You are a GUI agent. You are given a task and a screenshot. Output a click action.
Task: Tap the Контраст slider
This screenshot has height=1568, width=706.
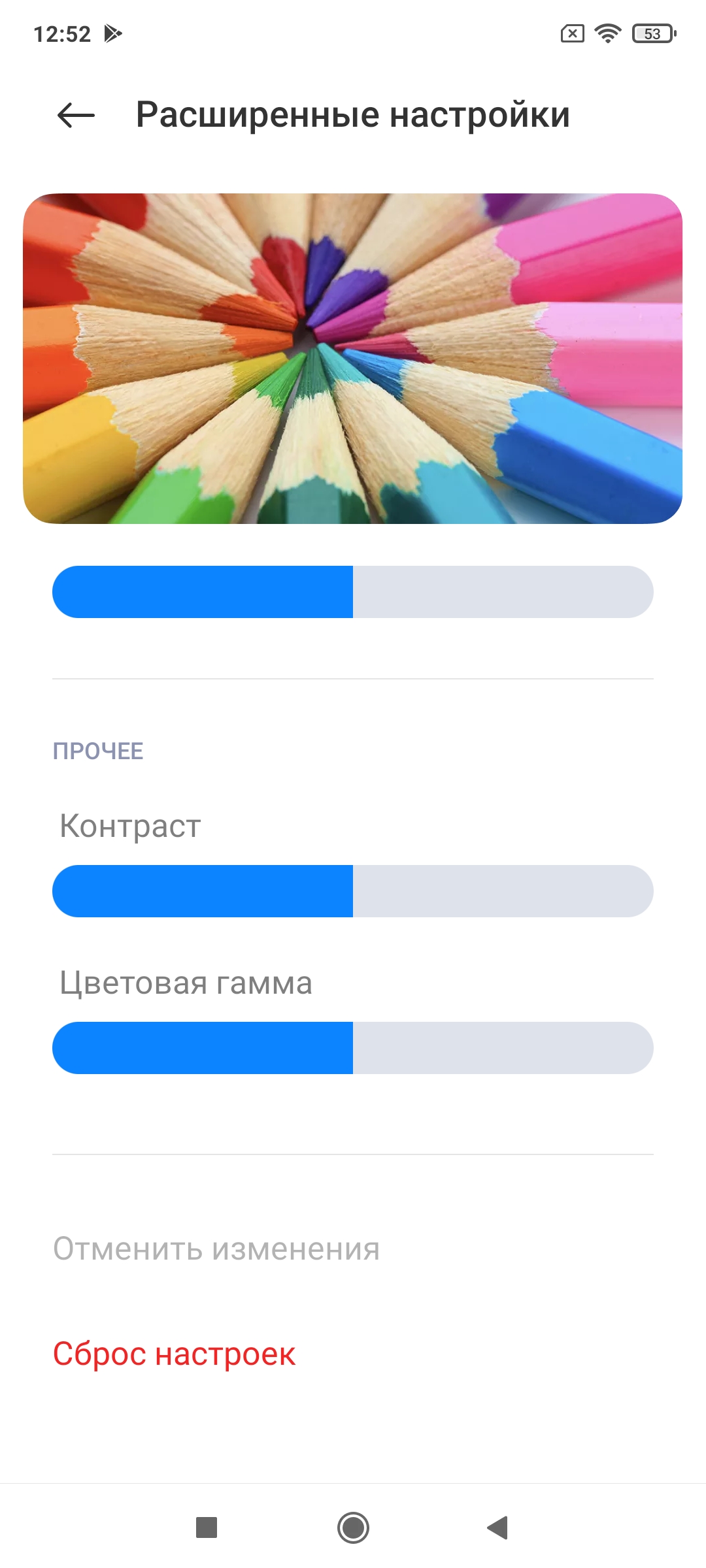353,891
